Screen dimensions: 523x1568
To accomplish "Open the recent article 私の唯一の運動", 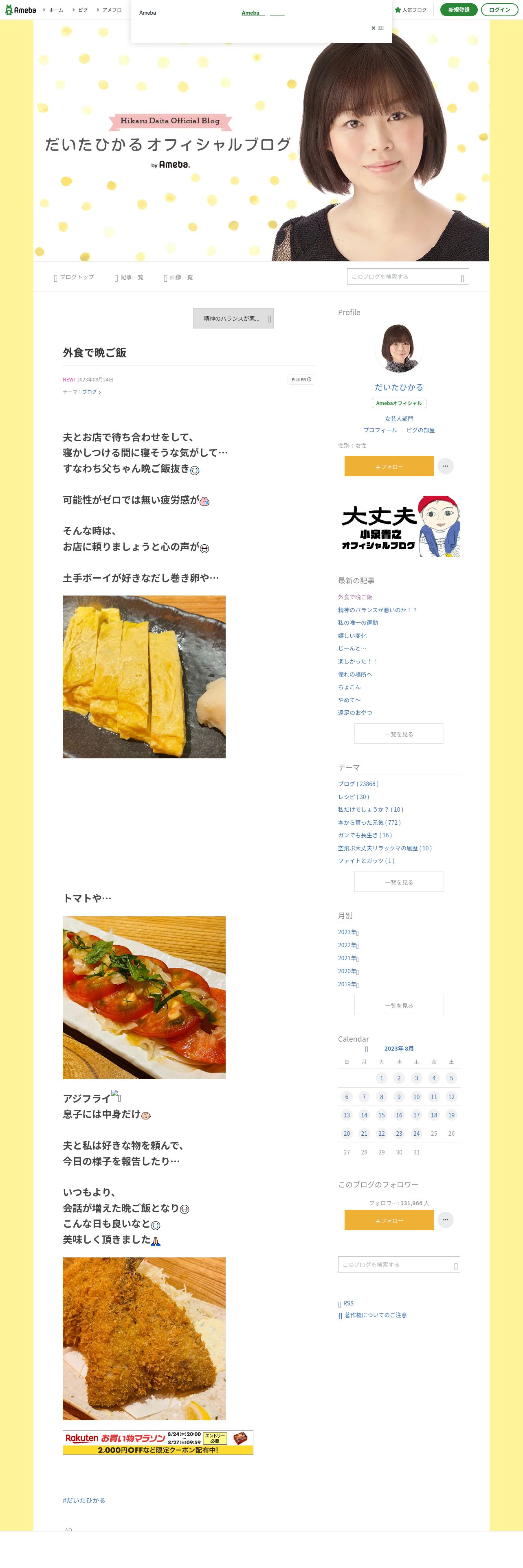I will click(358, 623).
